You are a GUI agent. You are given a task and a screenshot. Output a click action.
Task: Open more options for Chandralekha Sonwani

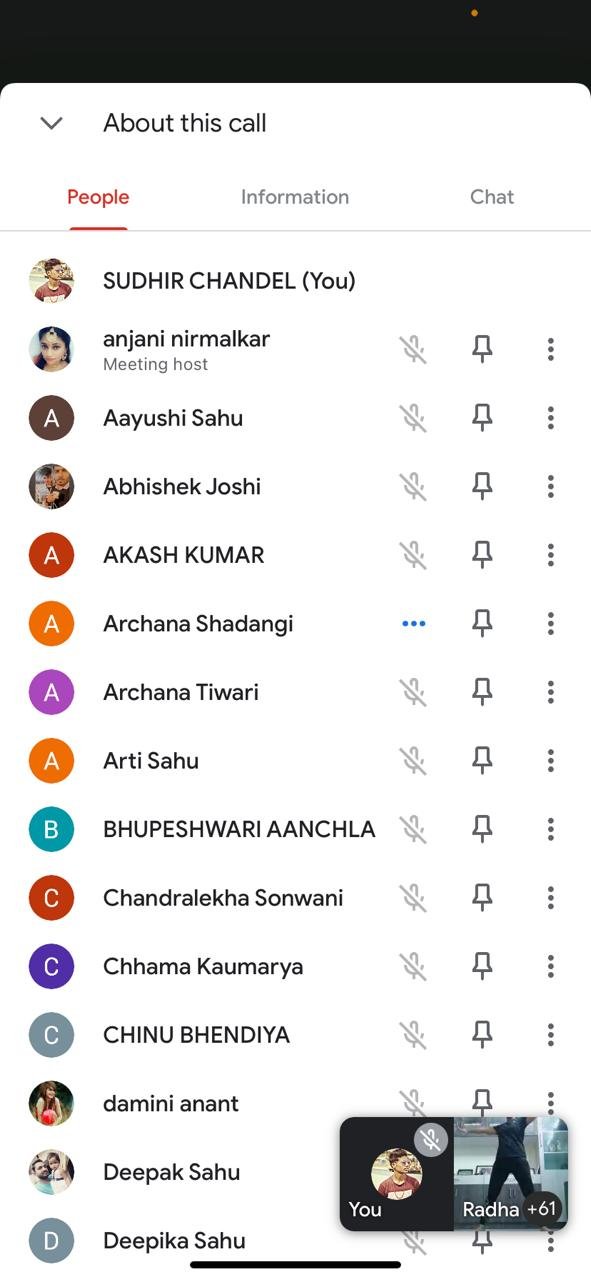(550, 897)
